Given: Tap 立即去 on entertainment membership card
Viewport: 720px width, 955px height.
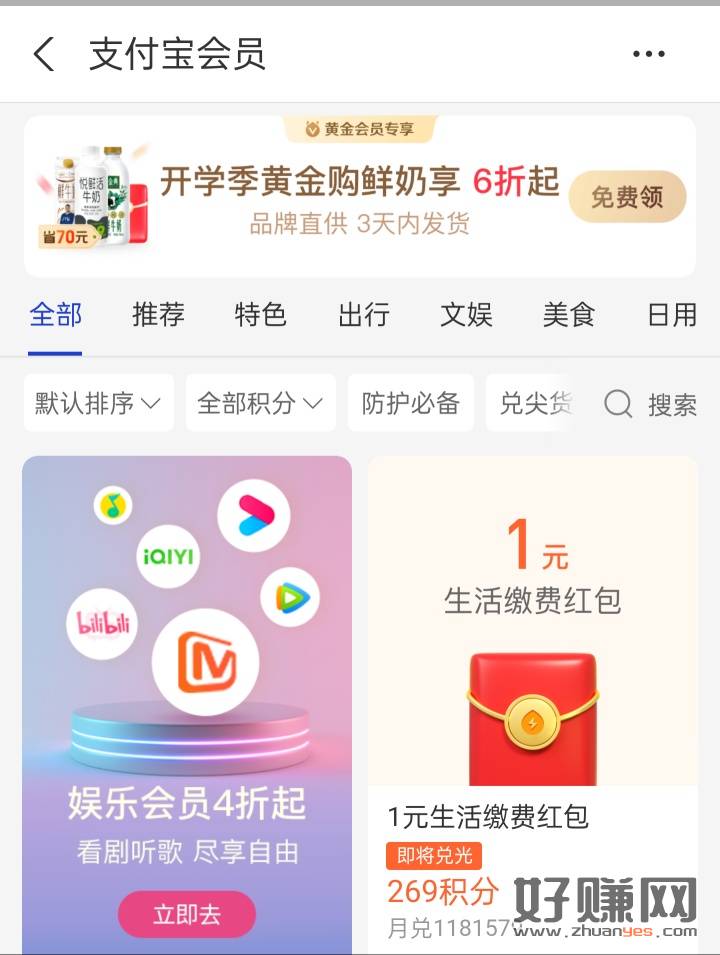Looking at the screenshot, I should tap(187, 914).
